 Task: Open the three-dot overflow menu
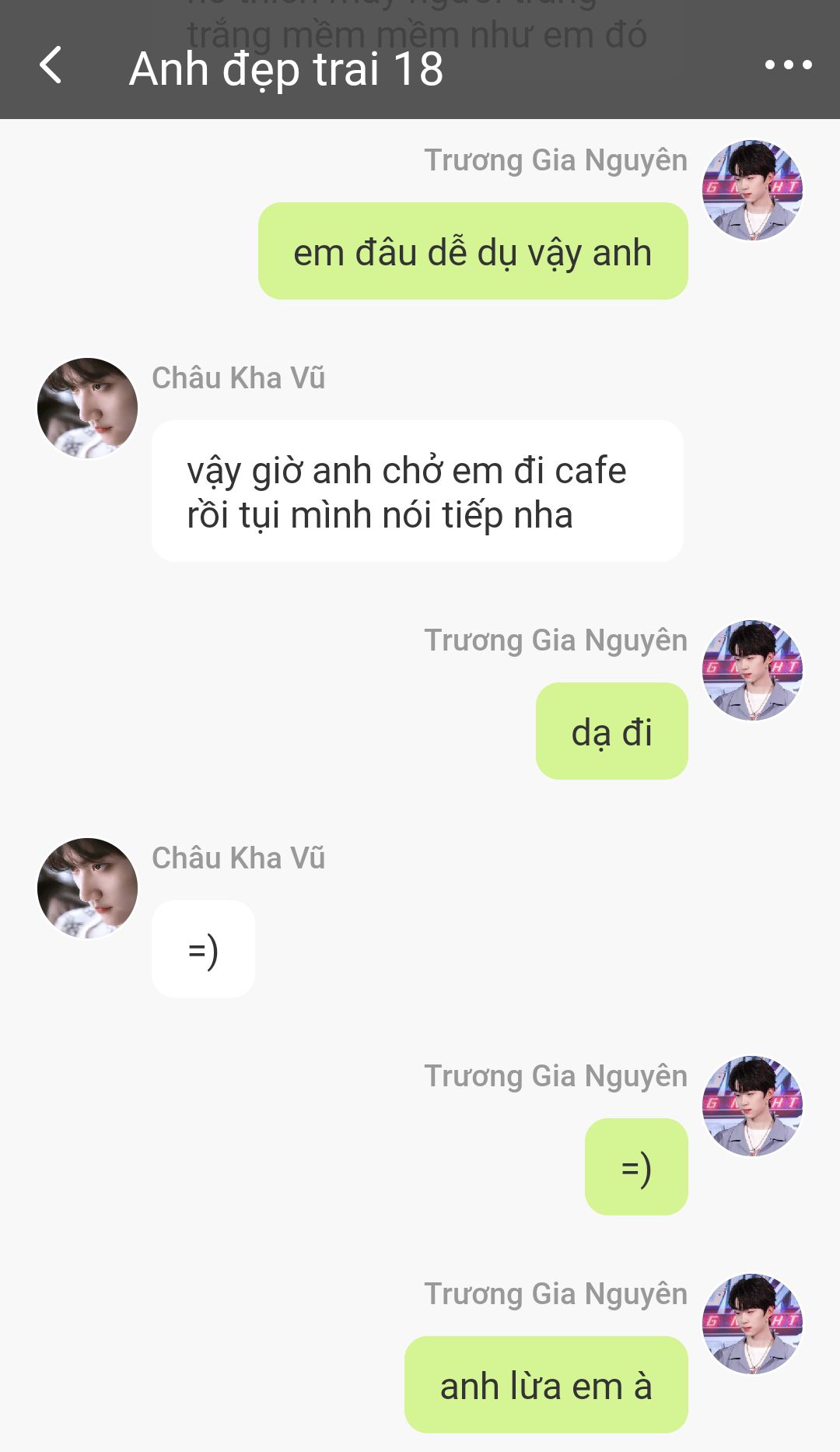[x=788, y=65]
